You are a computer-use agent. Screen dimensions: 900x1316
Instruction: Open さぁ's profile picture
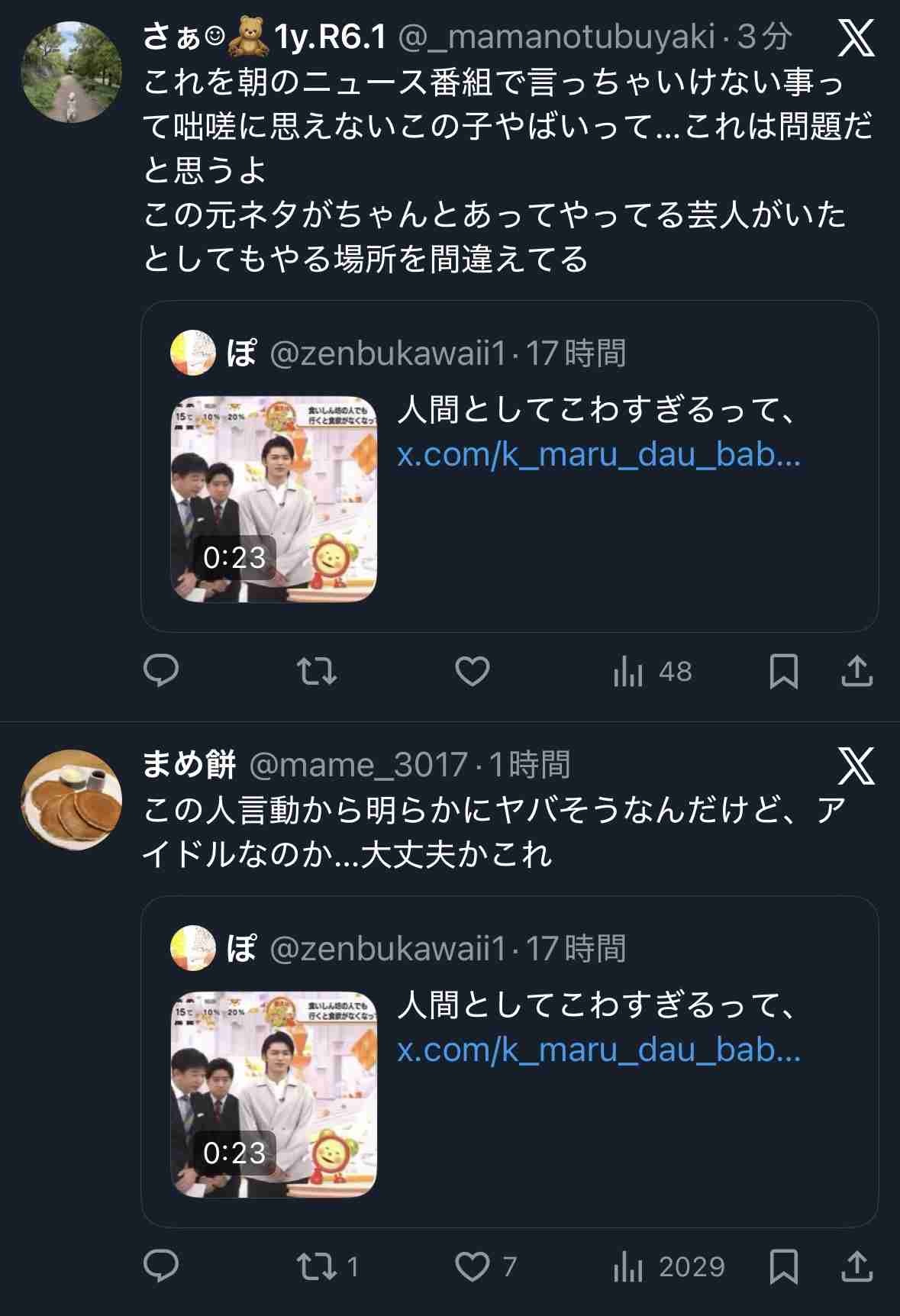point(72,73)
